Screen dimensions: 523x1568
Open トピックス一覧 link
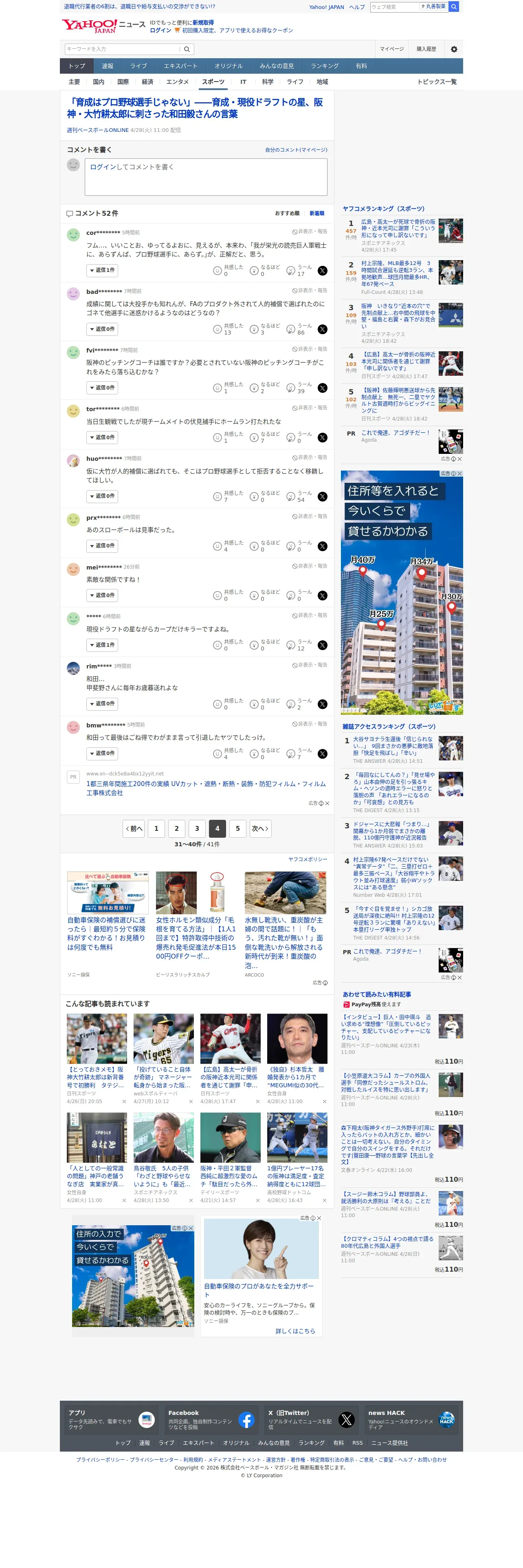[437, 81]
